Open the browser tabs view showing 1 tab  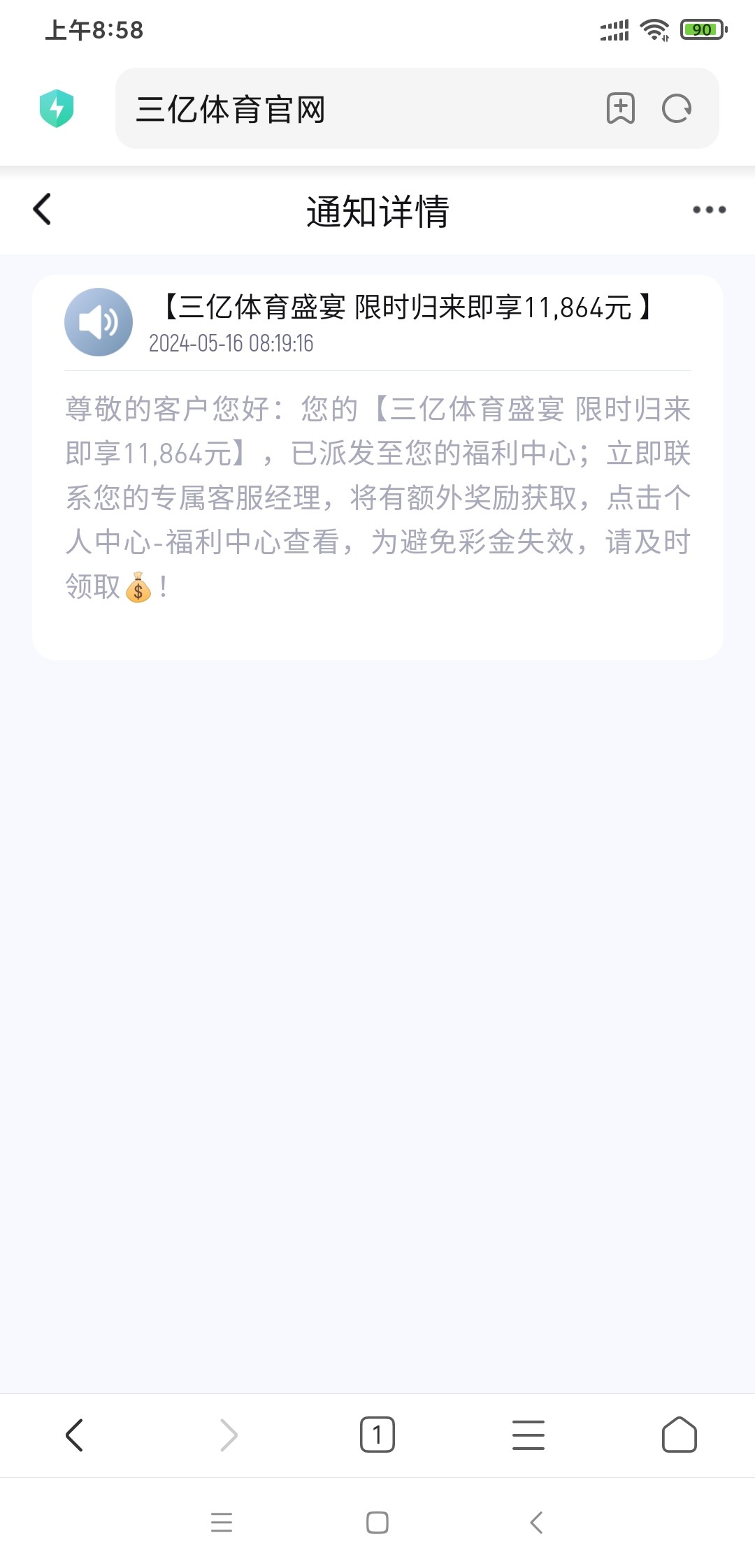377,1435
